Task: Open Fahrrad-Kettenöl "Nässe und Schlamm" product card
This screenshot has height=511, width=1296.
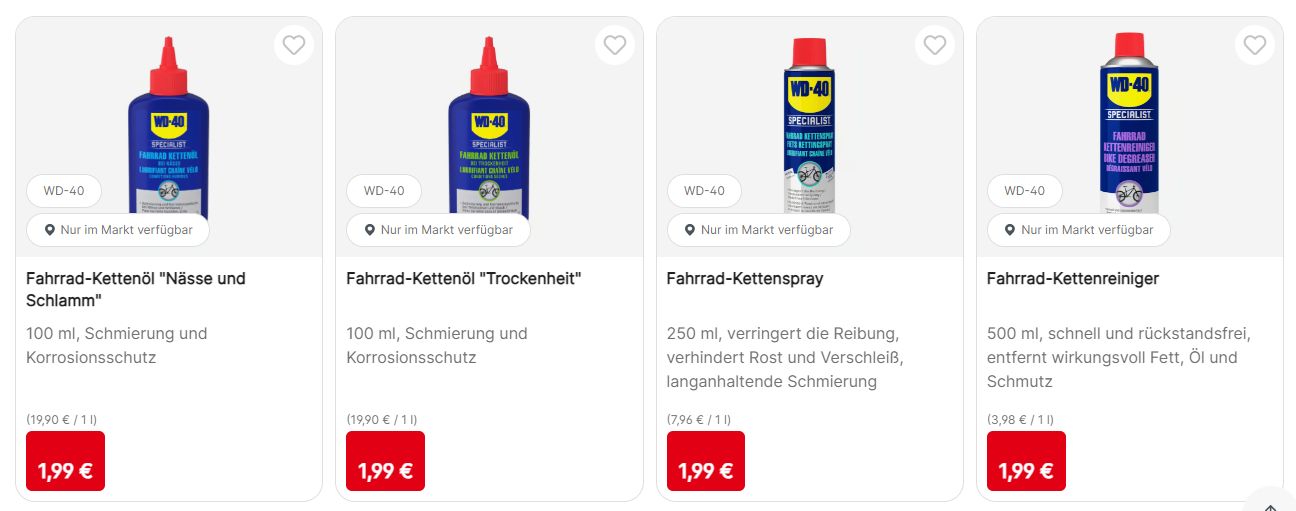Action: point(135,289)
